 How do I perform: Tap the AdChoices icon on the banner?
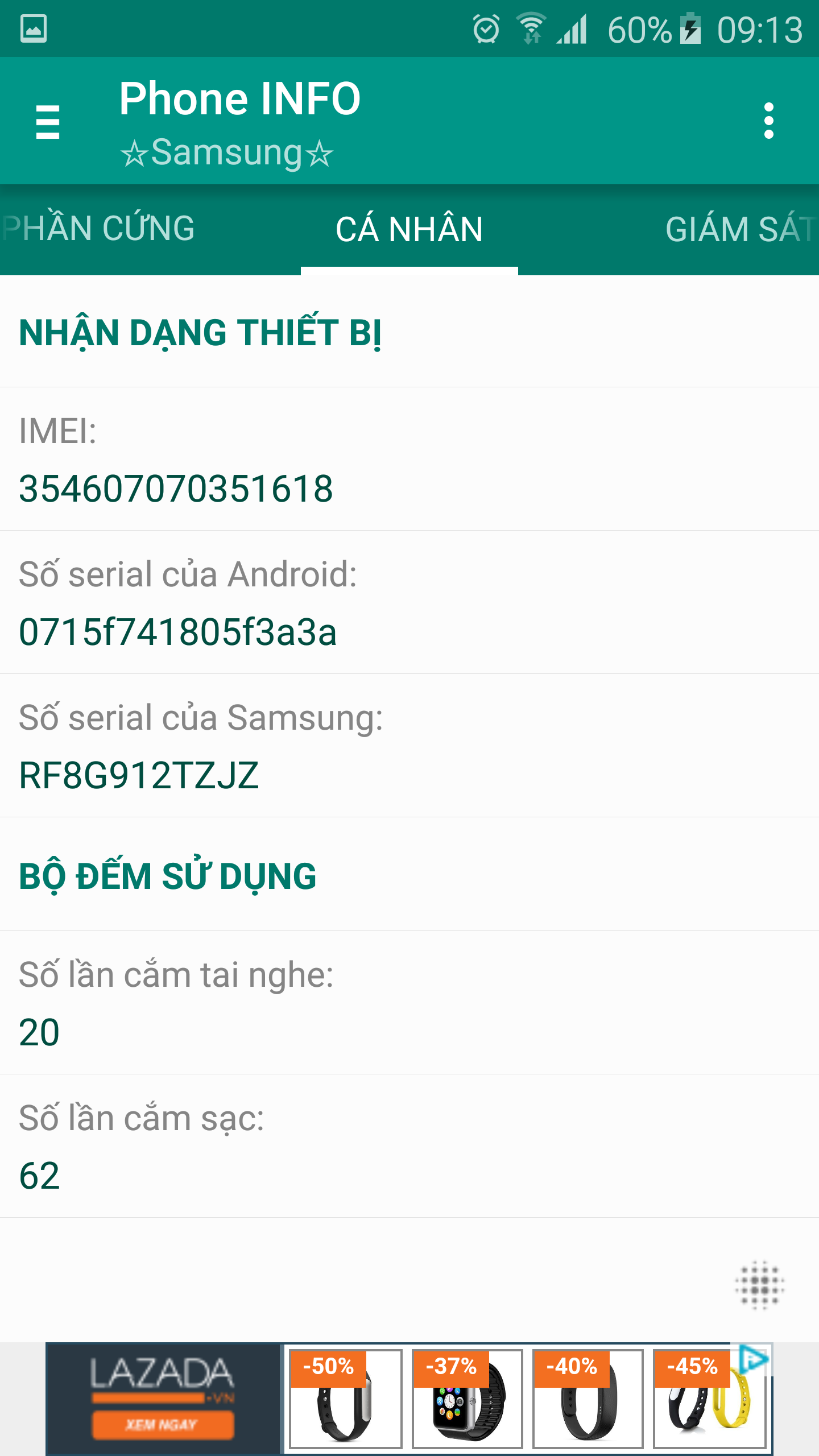(x=754, y=1359)
